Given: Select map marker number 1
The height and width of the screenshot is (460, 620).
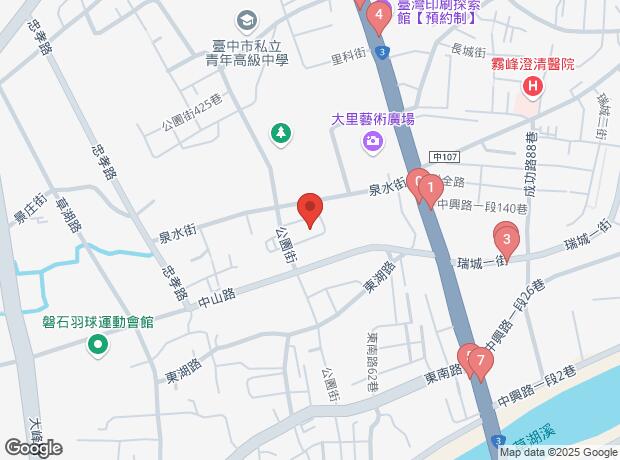Looking at the screenshot, I should pyautogui.click(x=430, y=186).
